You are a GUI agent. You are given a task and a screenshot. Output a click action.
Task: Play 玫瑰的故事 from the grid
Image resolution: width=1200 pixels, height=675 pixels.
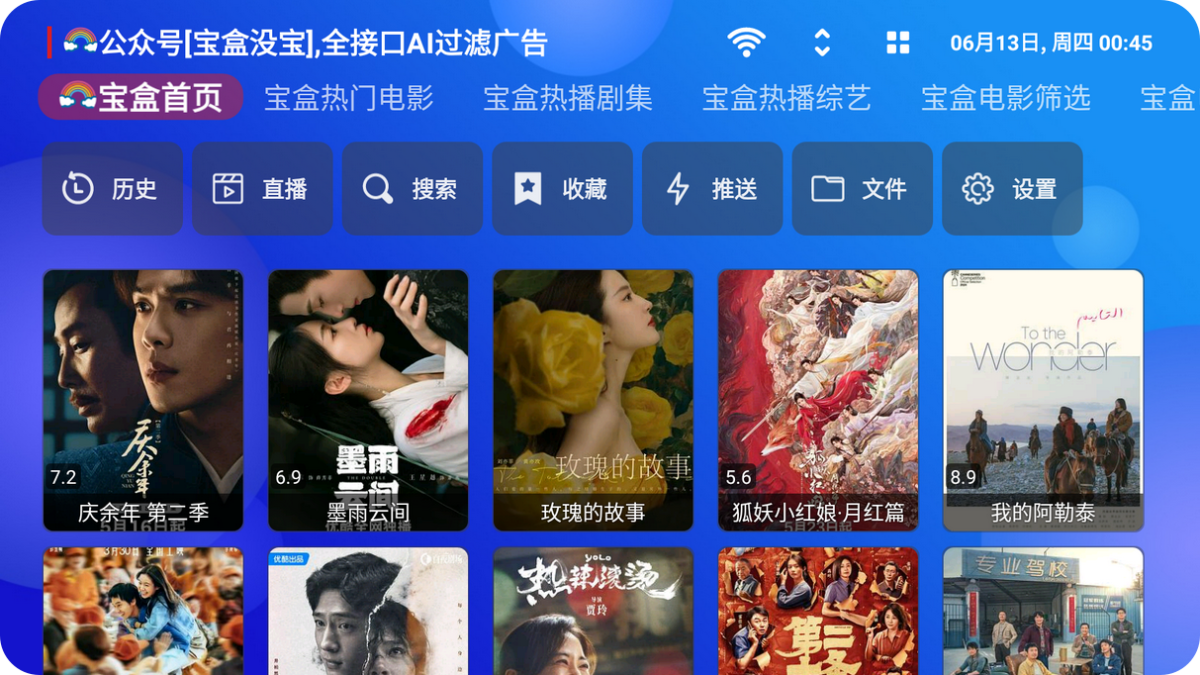(x=593, y=400)
